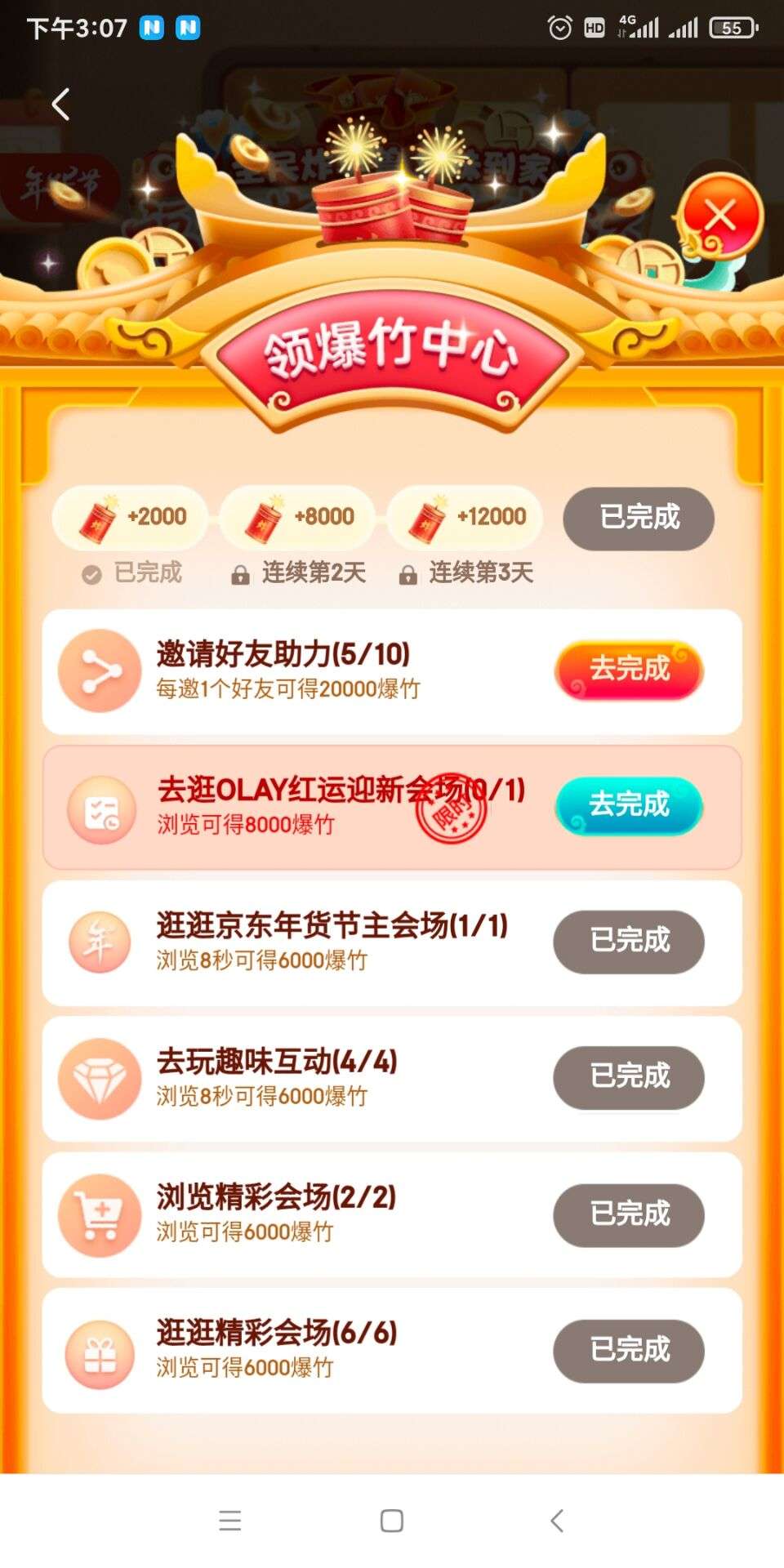The height and width of the screenshot is (1568, 784).
Task: Tap the shopping cart icon for 浏览精彩会场
Action: tap(100, 1215)
